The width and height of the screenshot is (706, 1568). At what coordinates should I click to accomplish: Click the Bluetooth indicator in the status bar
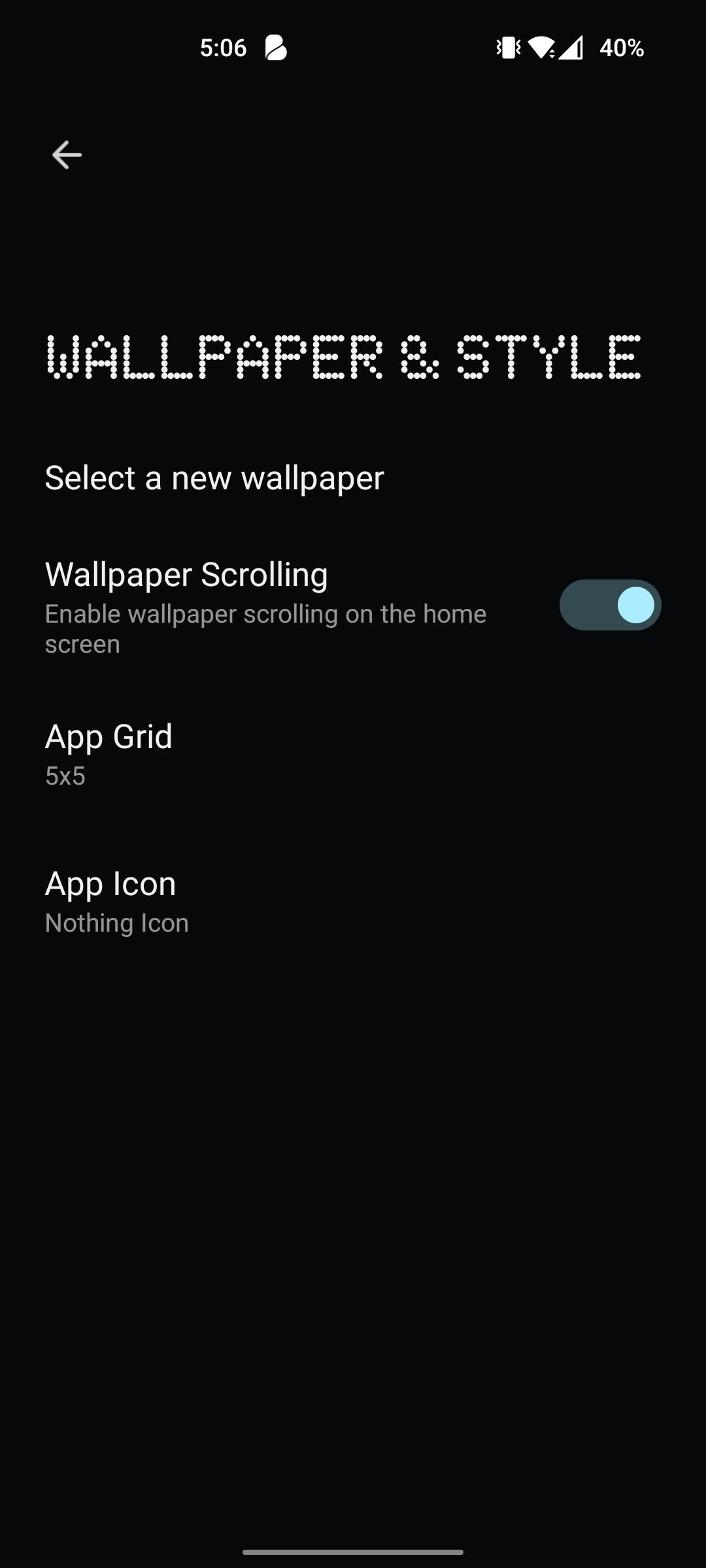point(508,48)
